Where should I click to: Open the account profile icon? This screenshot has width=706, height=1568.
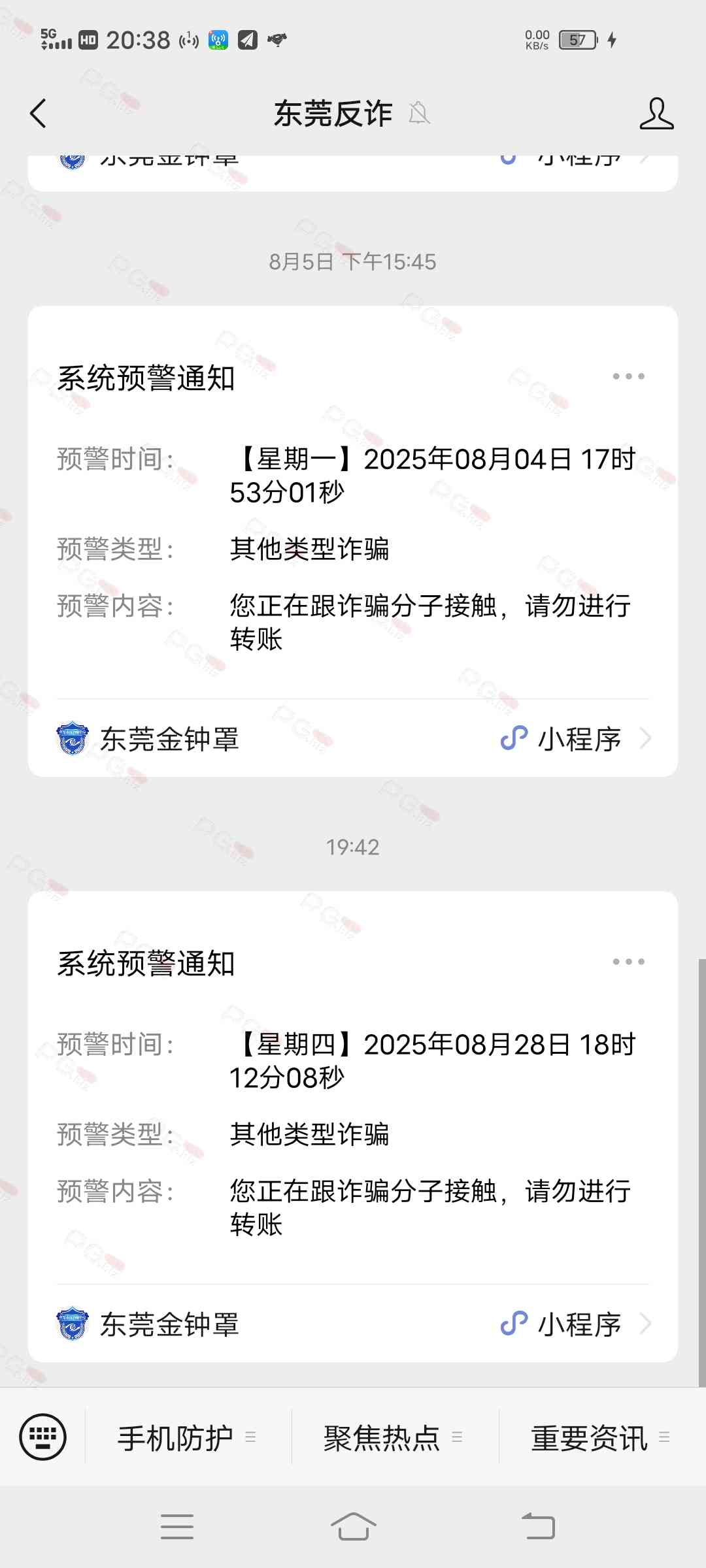pos(656,114)
